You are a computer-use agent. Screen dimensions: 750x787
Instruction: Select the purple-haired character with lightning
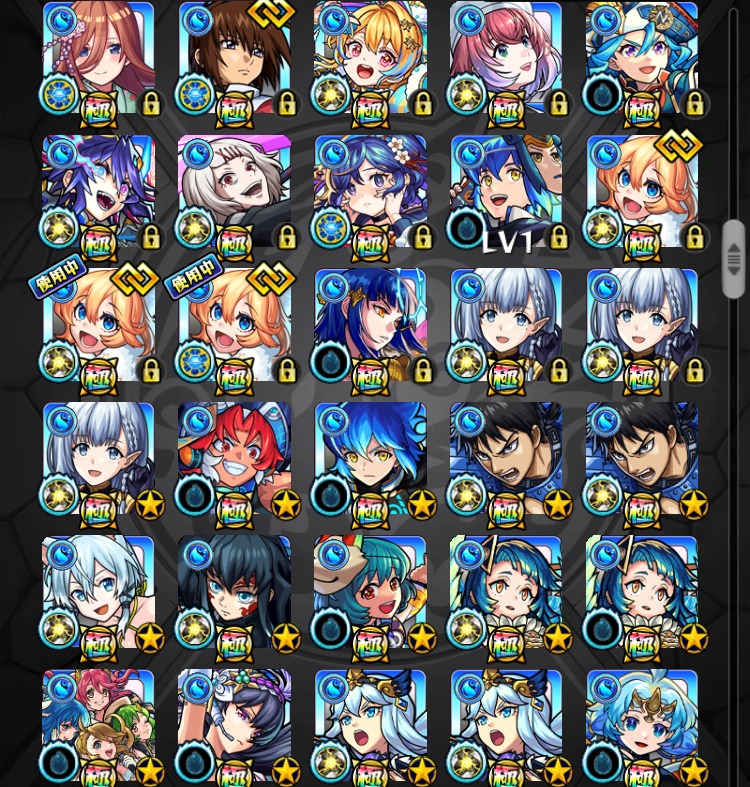tap(98, 192)
